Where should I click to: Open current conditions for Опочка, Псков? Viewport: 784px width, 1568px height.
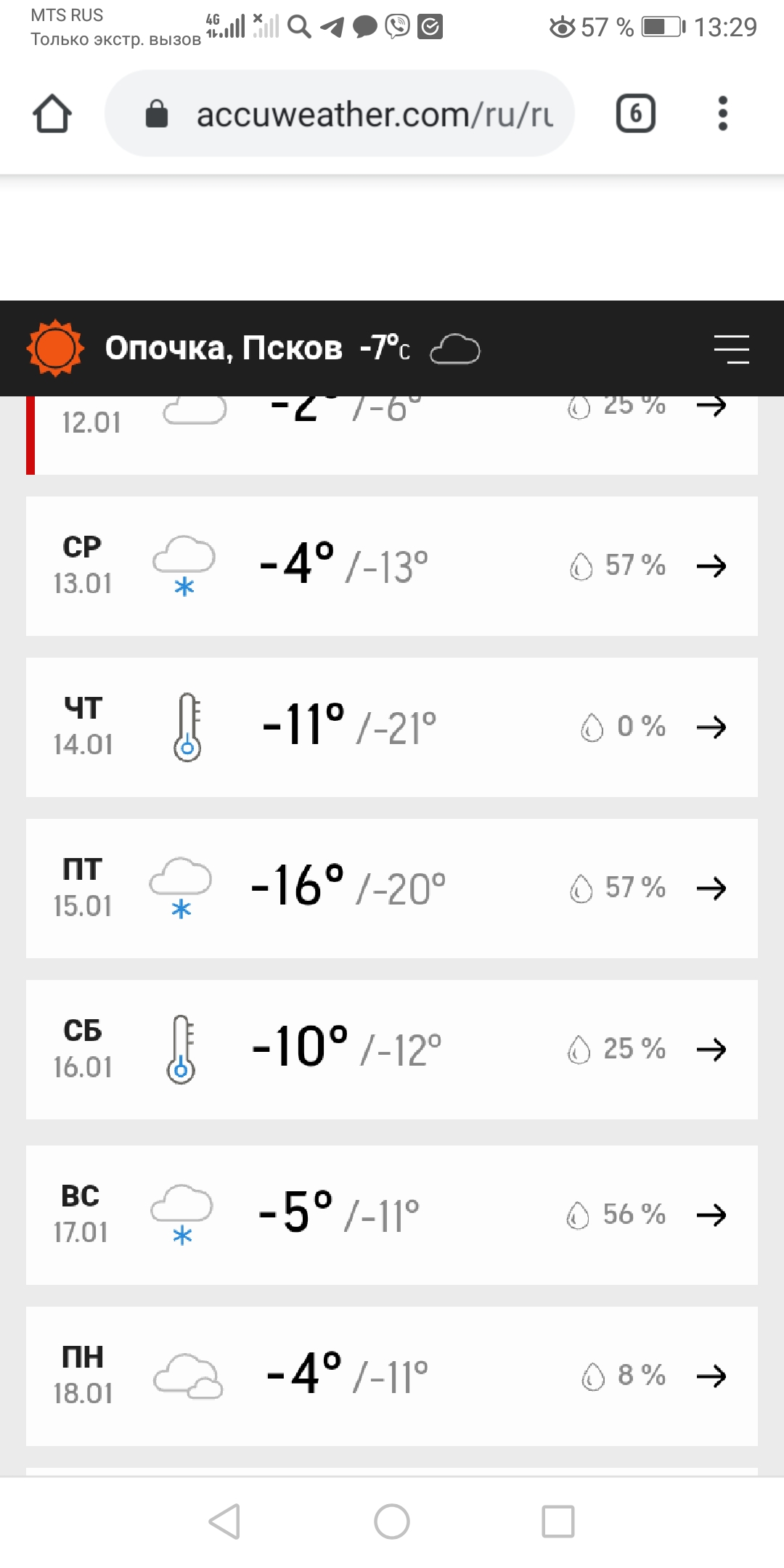point(290,348)
